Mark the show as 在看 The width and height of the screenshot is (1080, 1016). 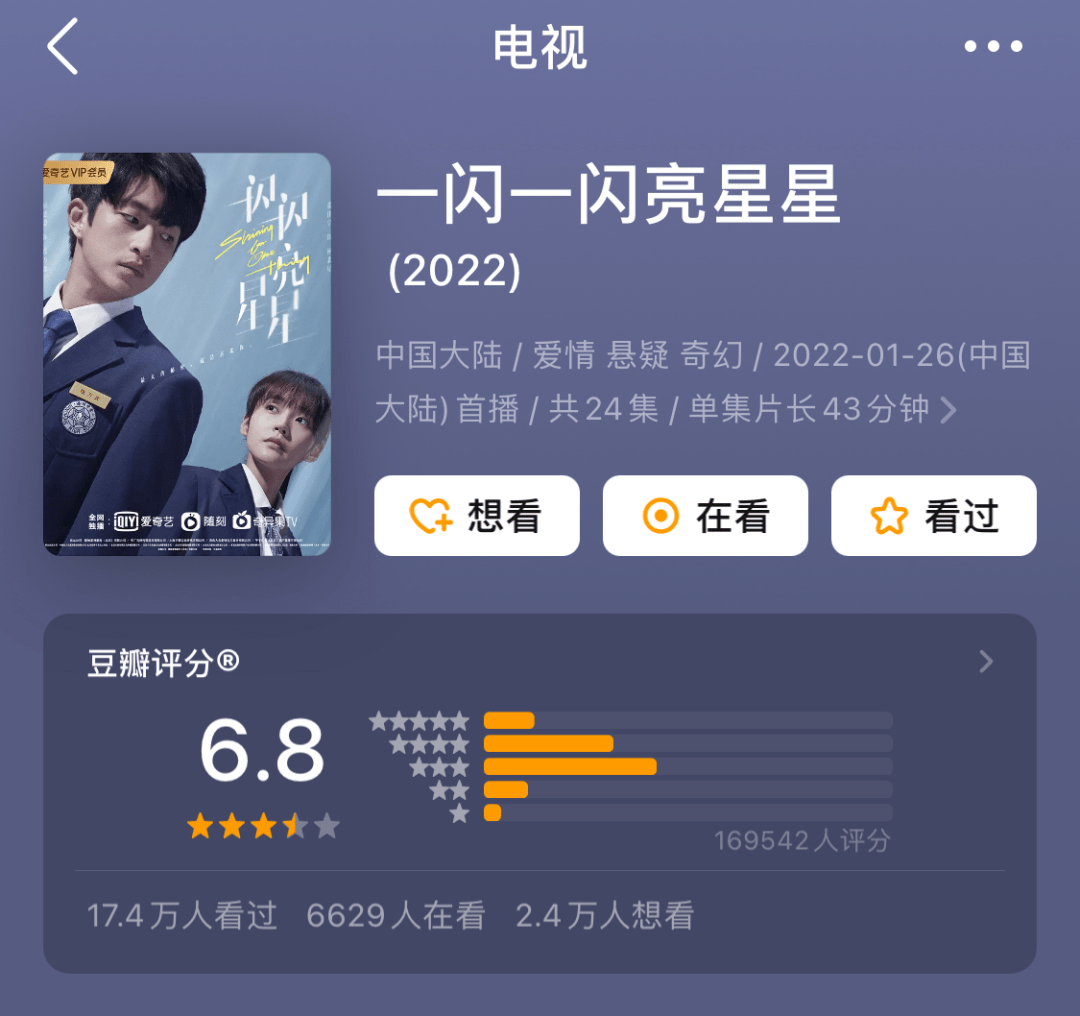[x=704, y=516]
